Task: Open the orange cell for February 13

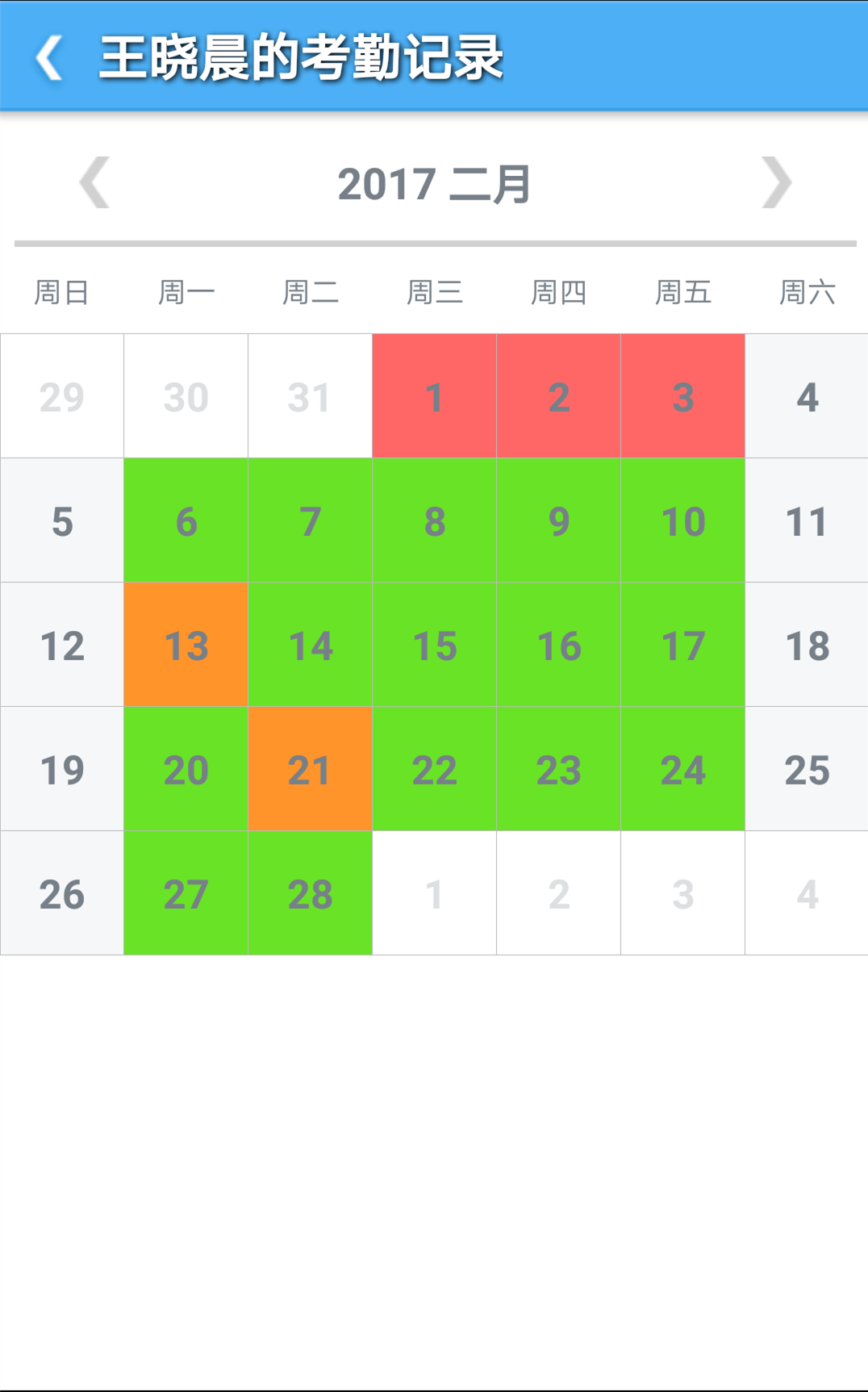Action: (x=186, y=645)
